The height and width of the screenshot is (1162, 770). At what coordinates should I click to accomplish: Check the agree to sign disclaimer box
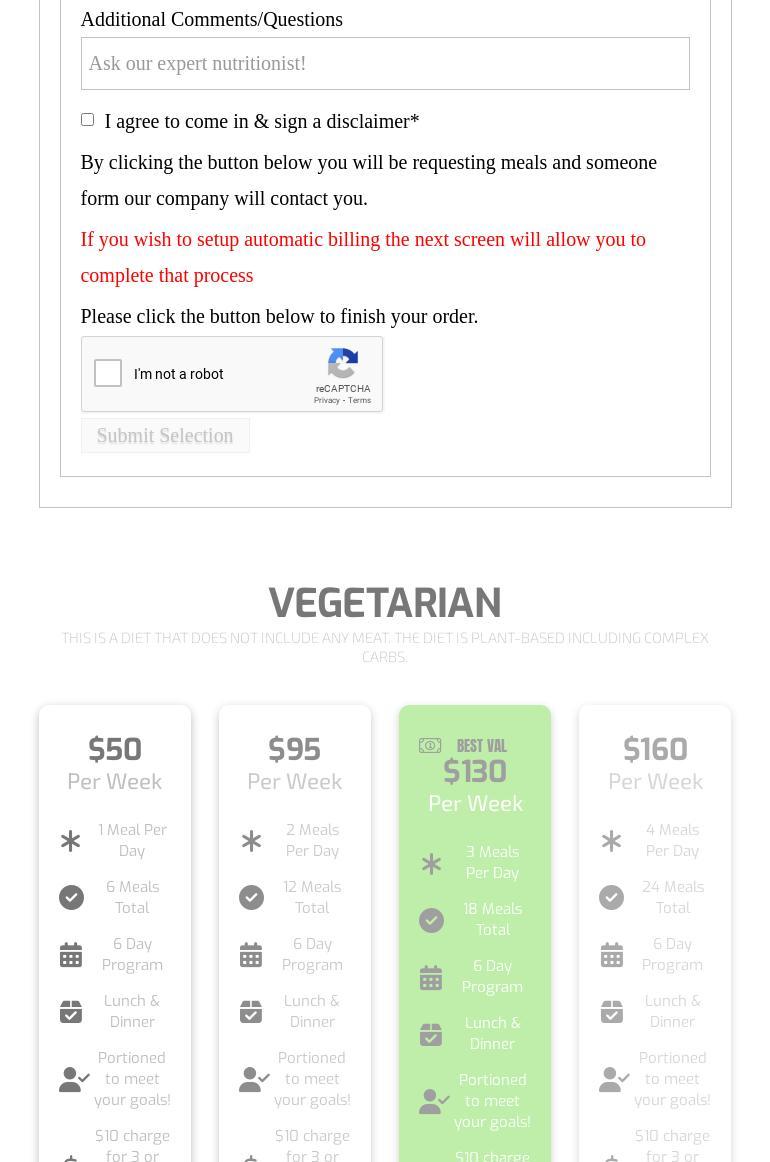tap(87, 120)
